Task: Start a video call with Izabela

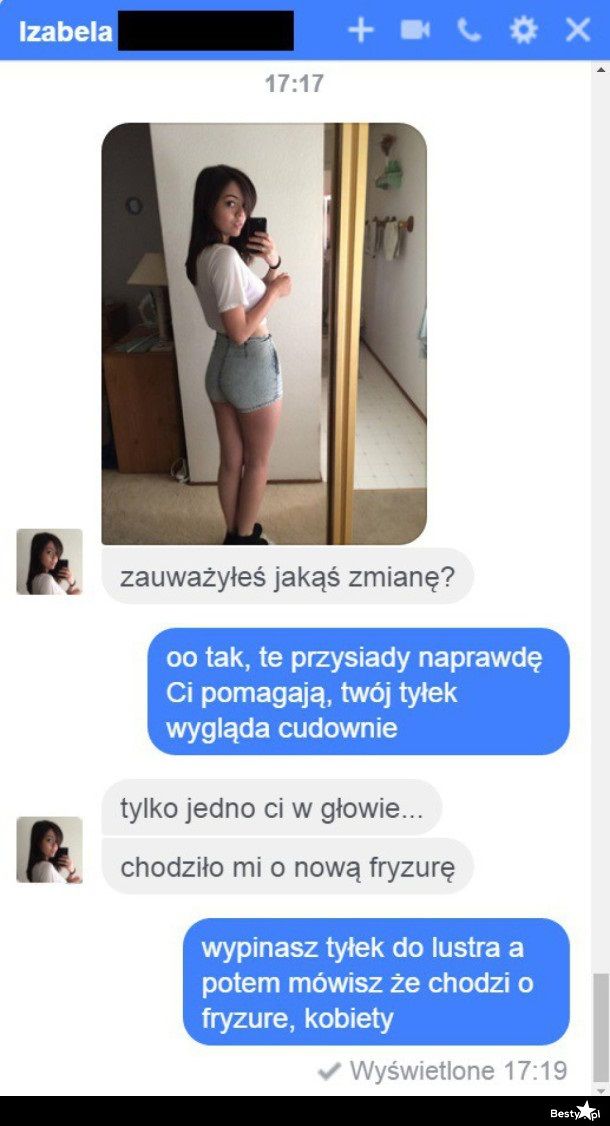Action: pos(415,30)
